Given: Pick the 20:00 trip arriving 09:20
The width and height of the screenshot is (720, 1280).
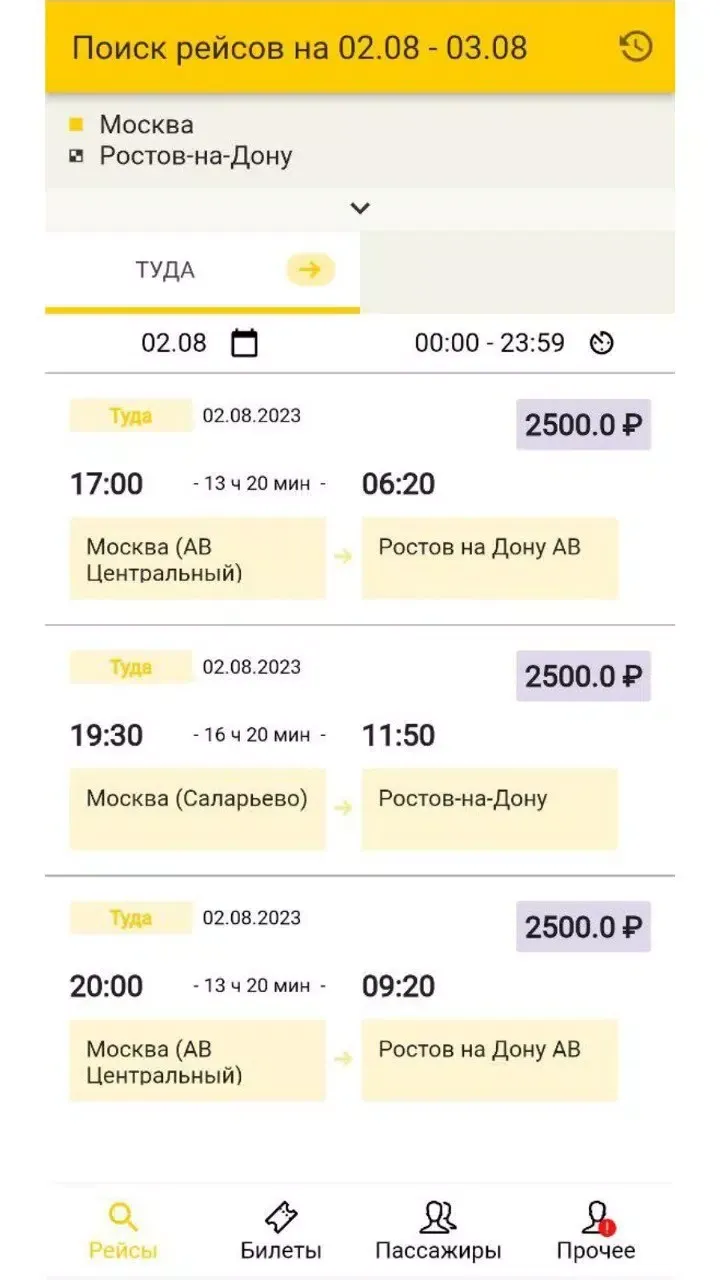Looking at the screenshot, I should [360, 1002].
